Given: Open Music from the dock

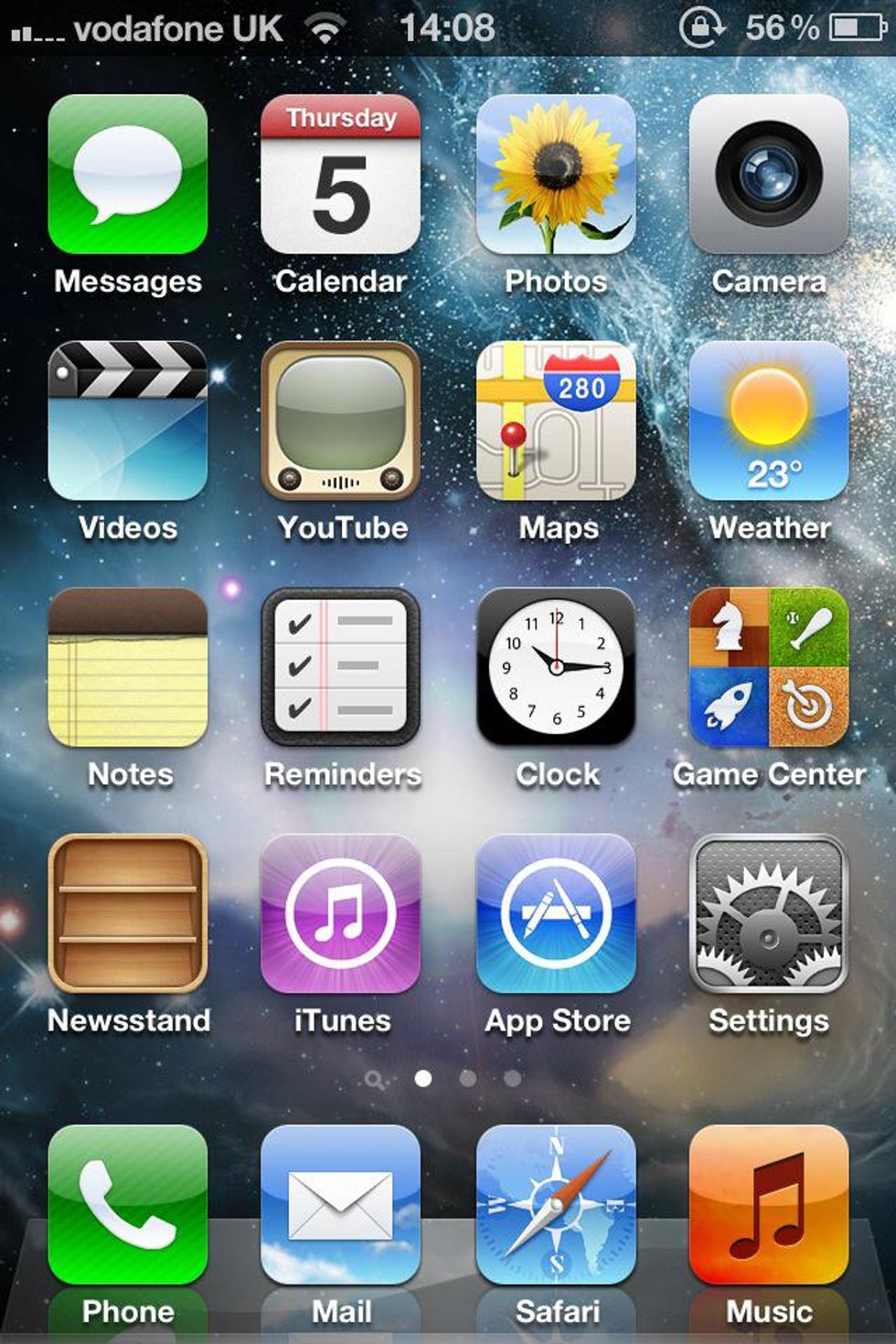Looking at the screenshot, I should pyautogui.click(x=768, y=1204).
